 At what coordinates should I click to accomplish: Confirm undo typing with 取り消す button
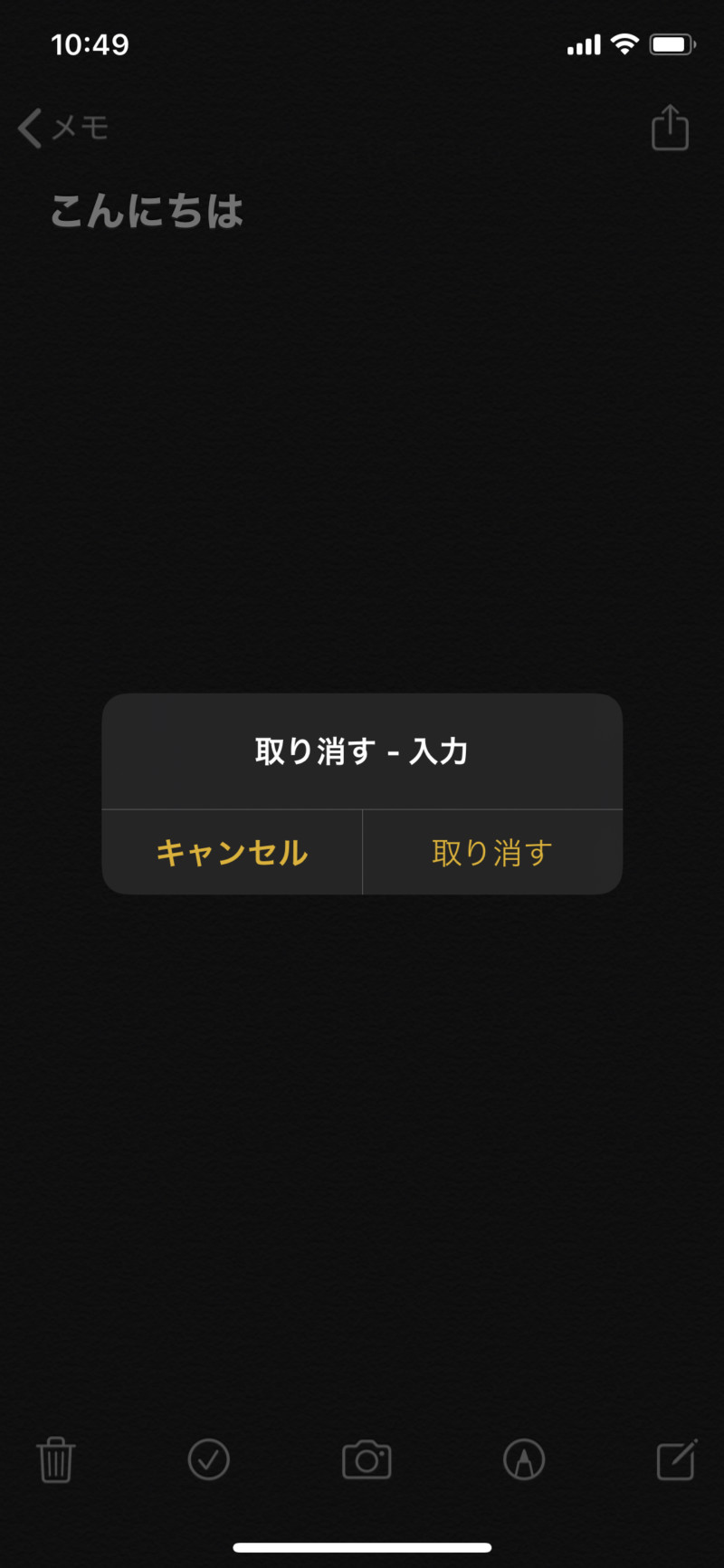[x=492, y=853]
